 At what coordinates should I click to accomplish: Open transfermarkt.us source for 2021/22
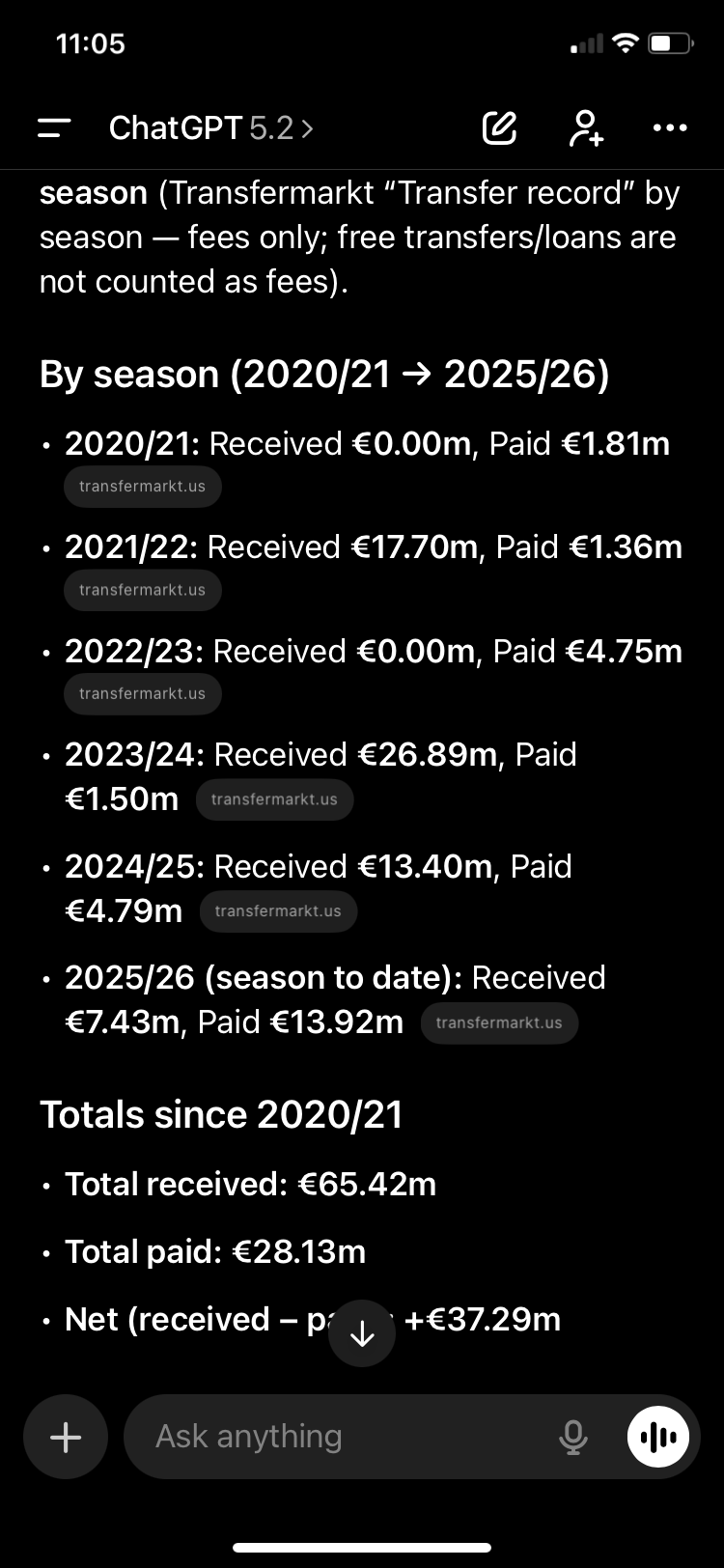143,590
